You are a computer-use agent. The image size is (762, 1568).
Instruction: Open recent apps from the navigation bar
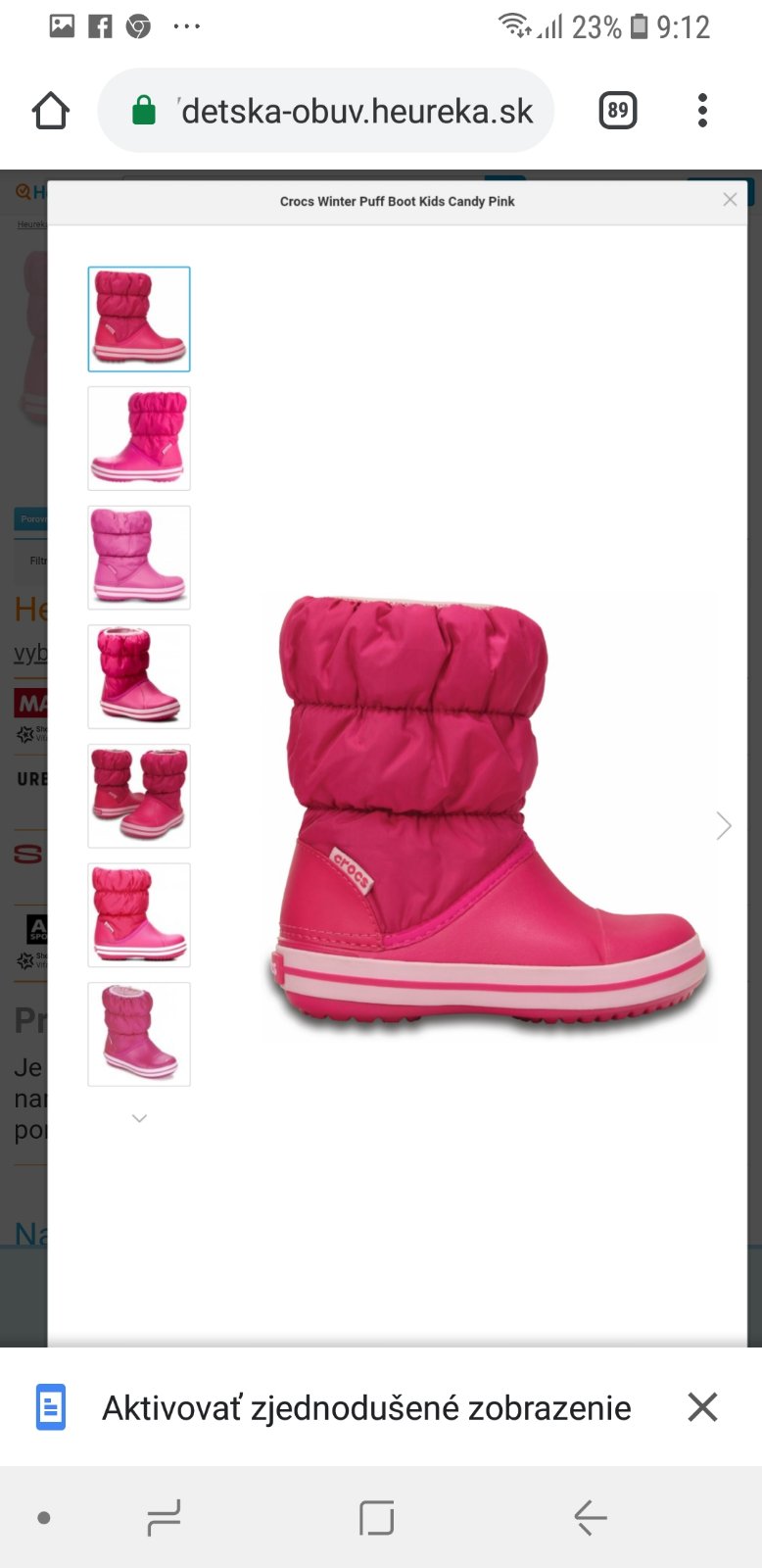coord(164,1518)
